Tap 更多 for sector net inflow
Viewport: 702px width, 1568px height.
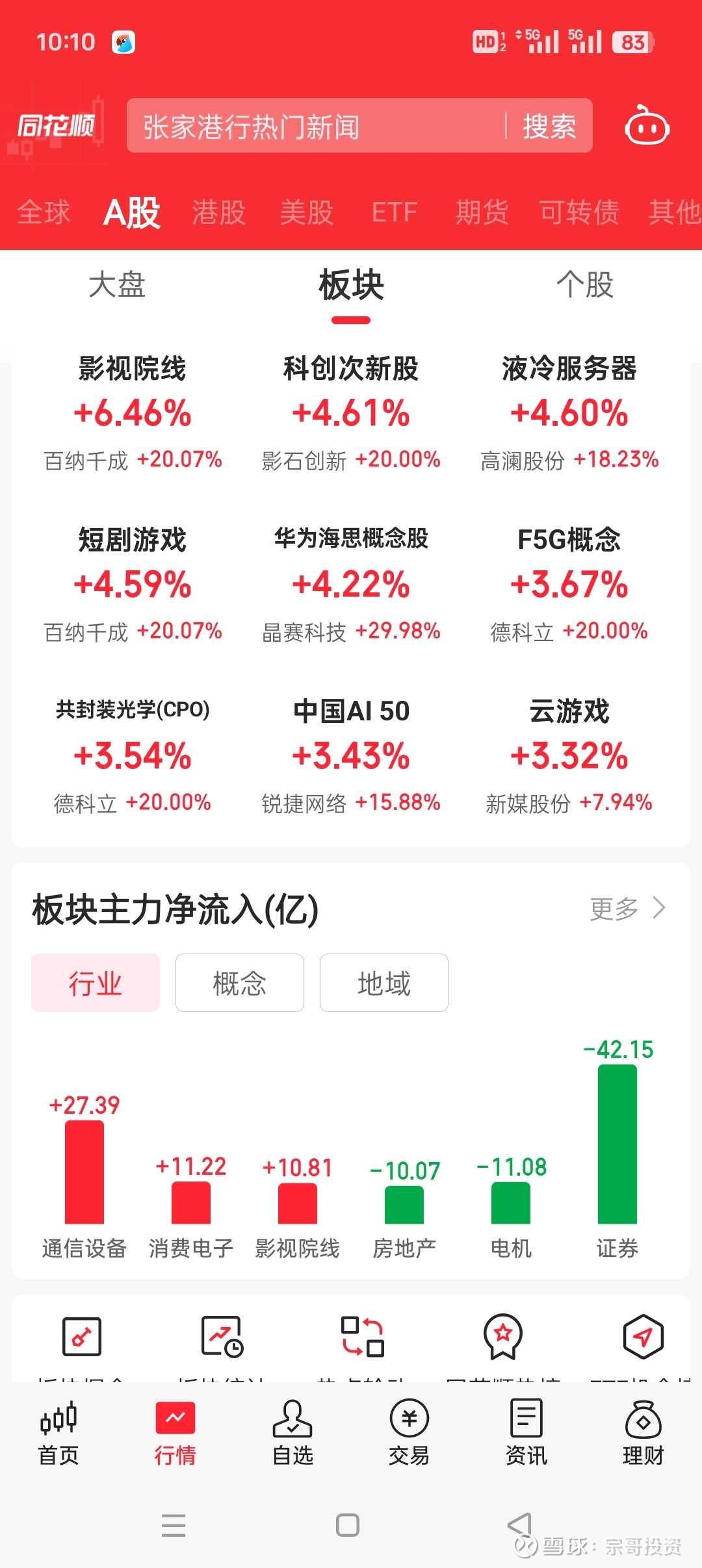(628, 909)
